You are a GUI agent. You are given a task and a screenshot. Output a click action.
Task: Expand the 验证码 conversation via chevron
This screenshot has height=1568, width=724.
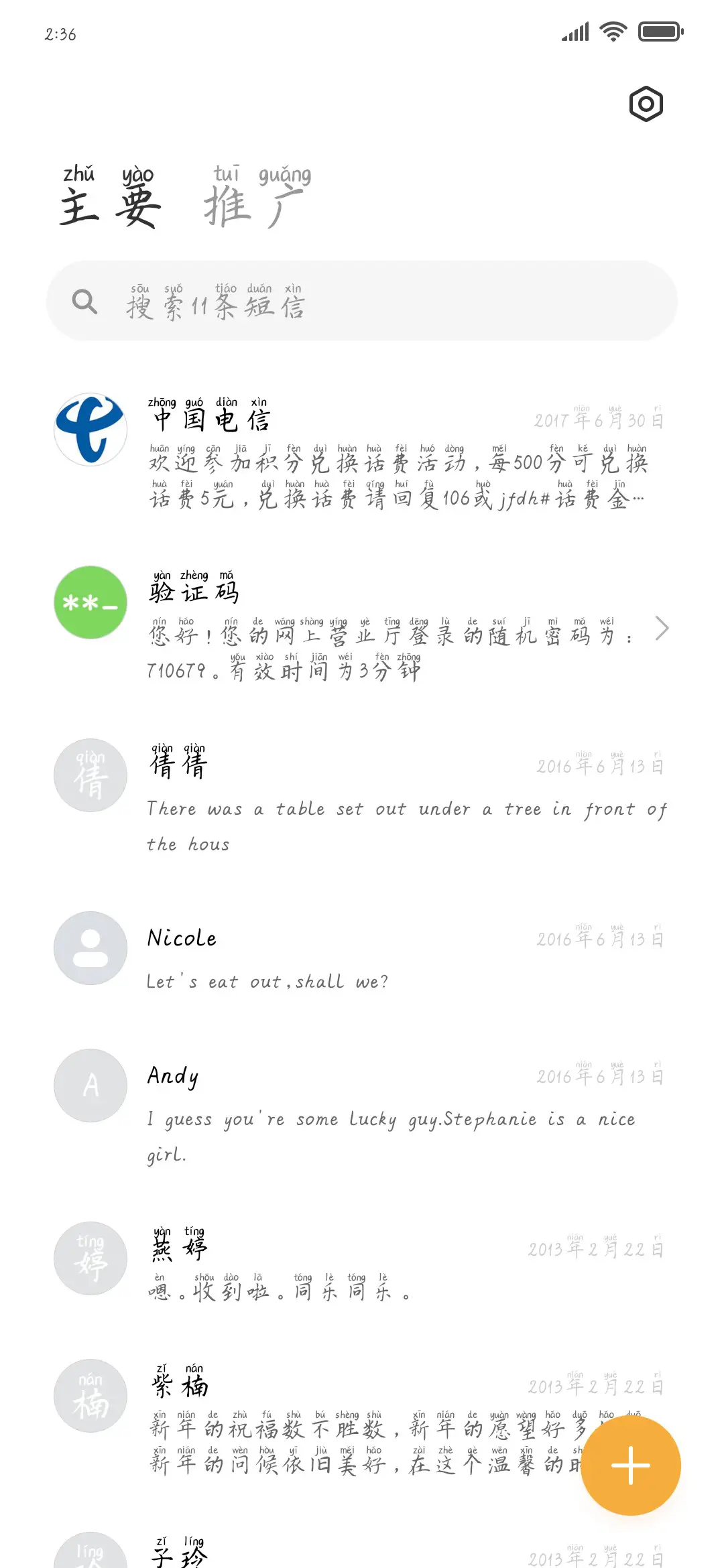662,629
